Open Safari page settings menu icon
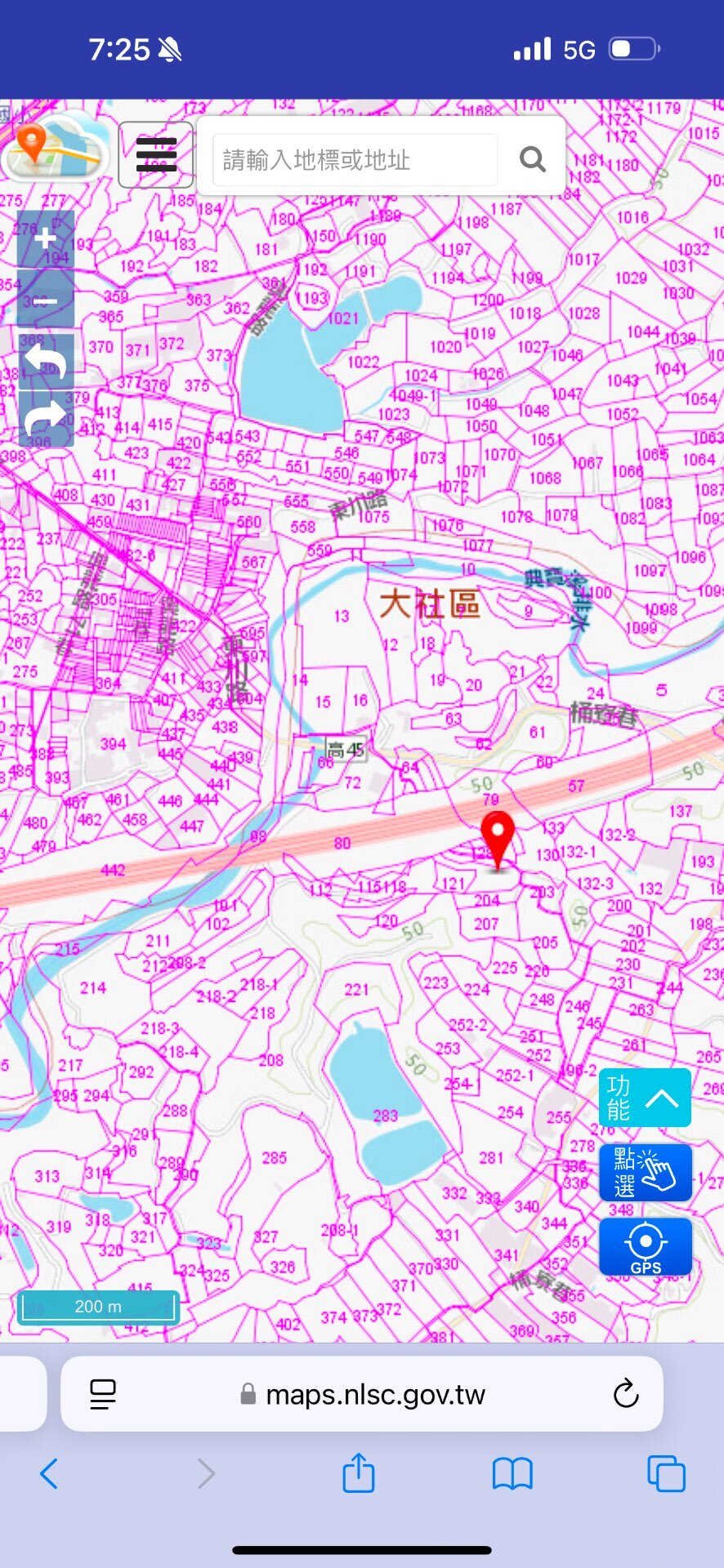This screenshot has width=724, height=1568. click(103, 1394)
